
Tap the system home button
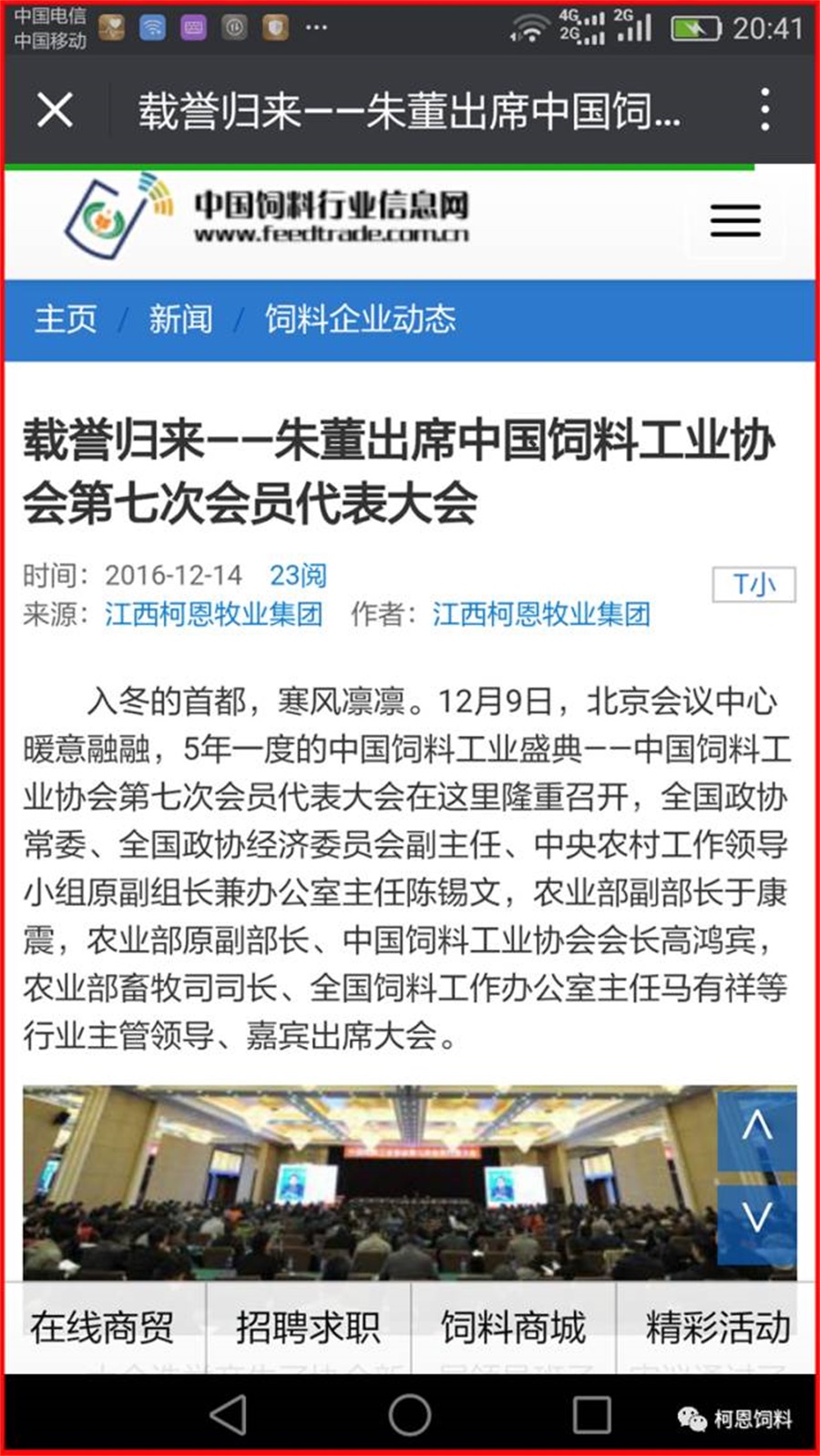coord(410,1415)
